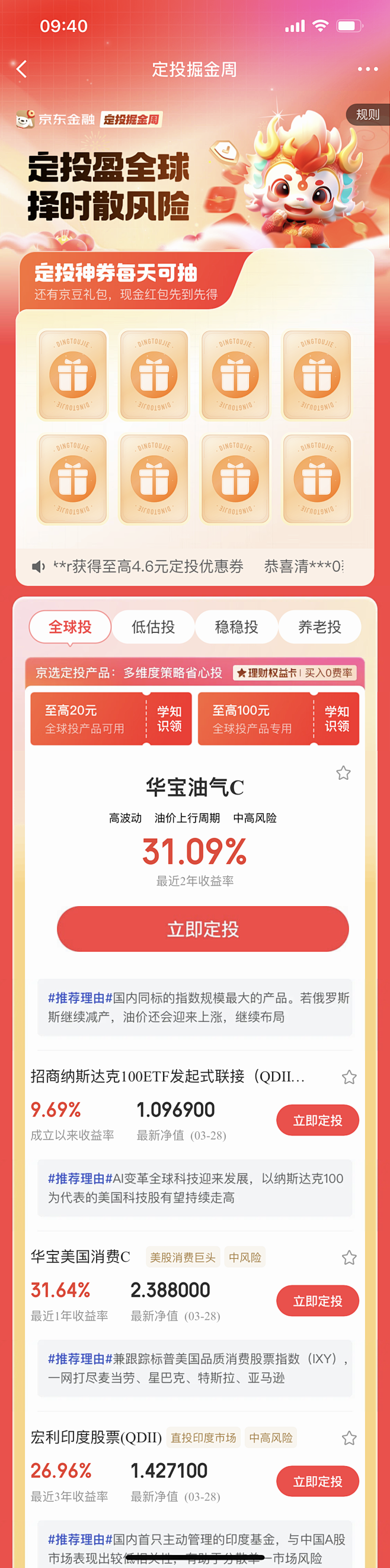Tap 立即定投 for 华宝油气C
The height and width of the screenshot is (1568, 390).
pyautogui.click(x=203, y=929)
